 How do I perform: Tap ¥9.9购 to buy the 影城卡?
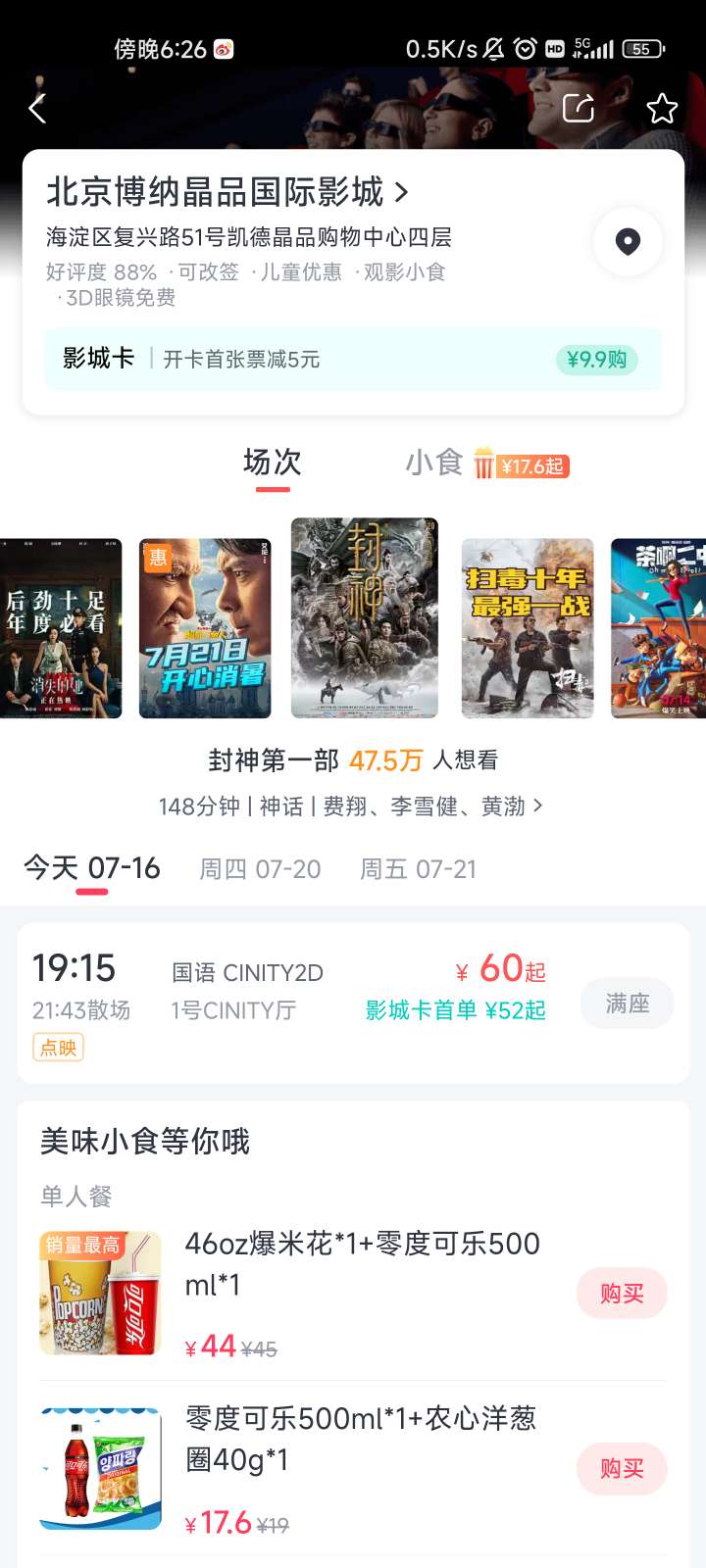pos(596,361)
